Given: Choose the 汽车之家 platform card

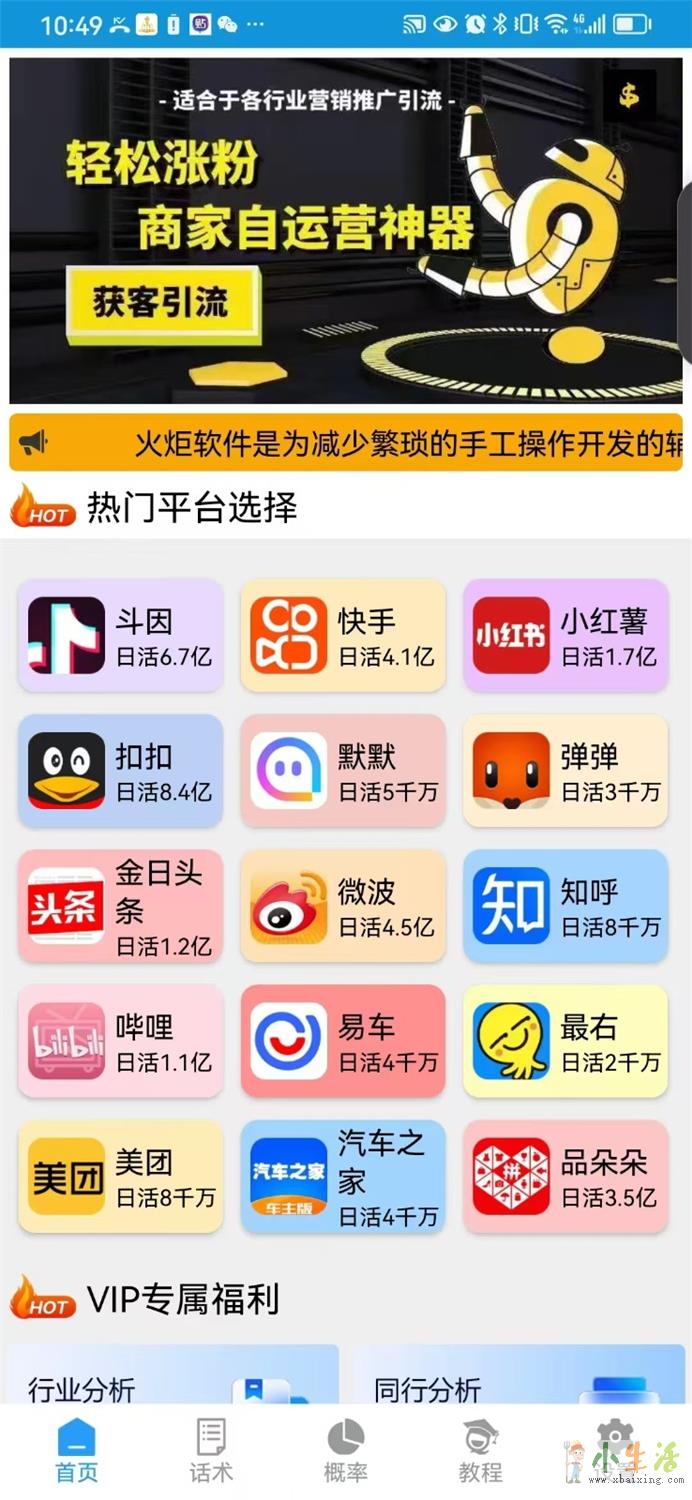Looking at the screenshot, I should click(x=342, y=1176).
